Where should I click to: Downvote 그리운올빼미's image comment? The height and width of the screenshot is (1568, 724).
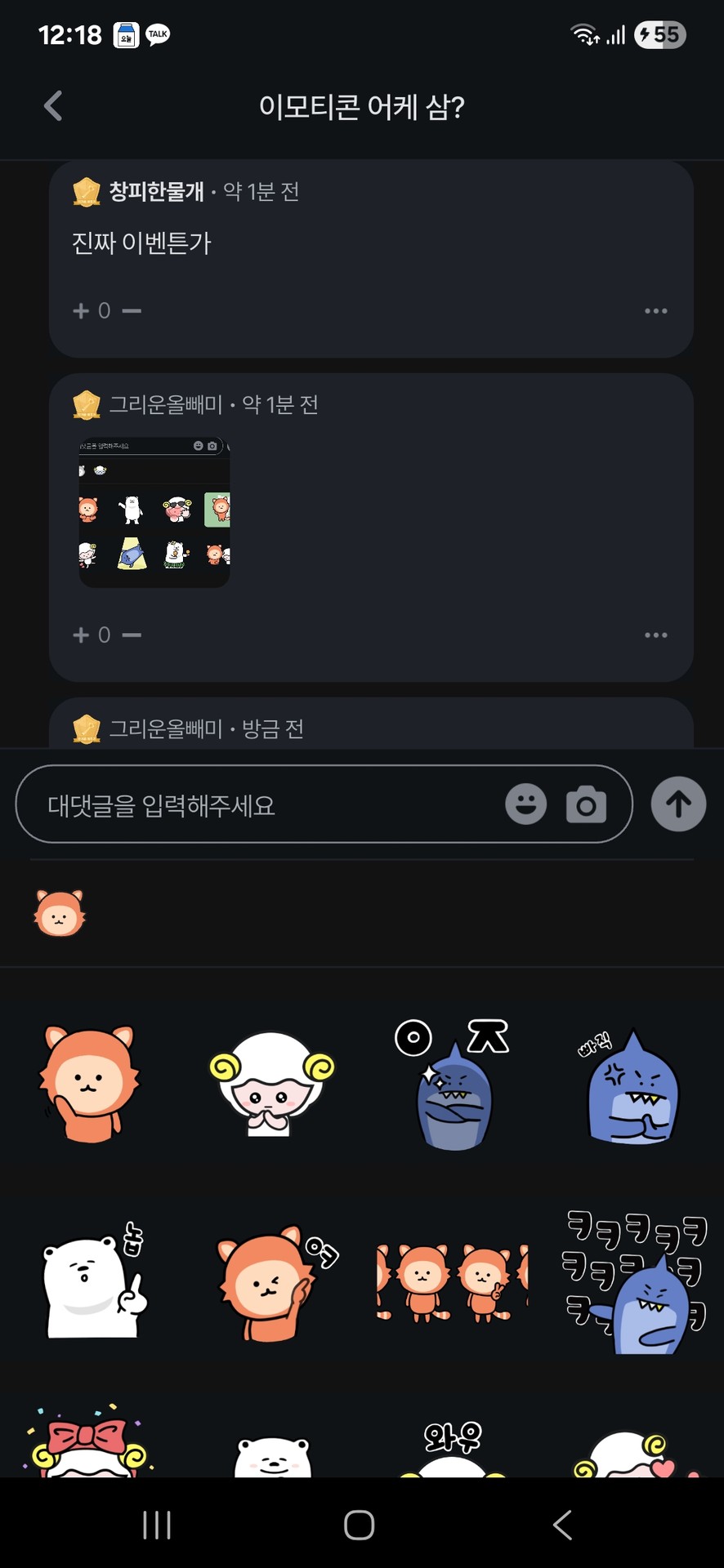132,635
